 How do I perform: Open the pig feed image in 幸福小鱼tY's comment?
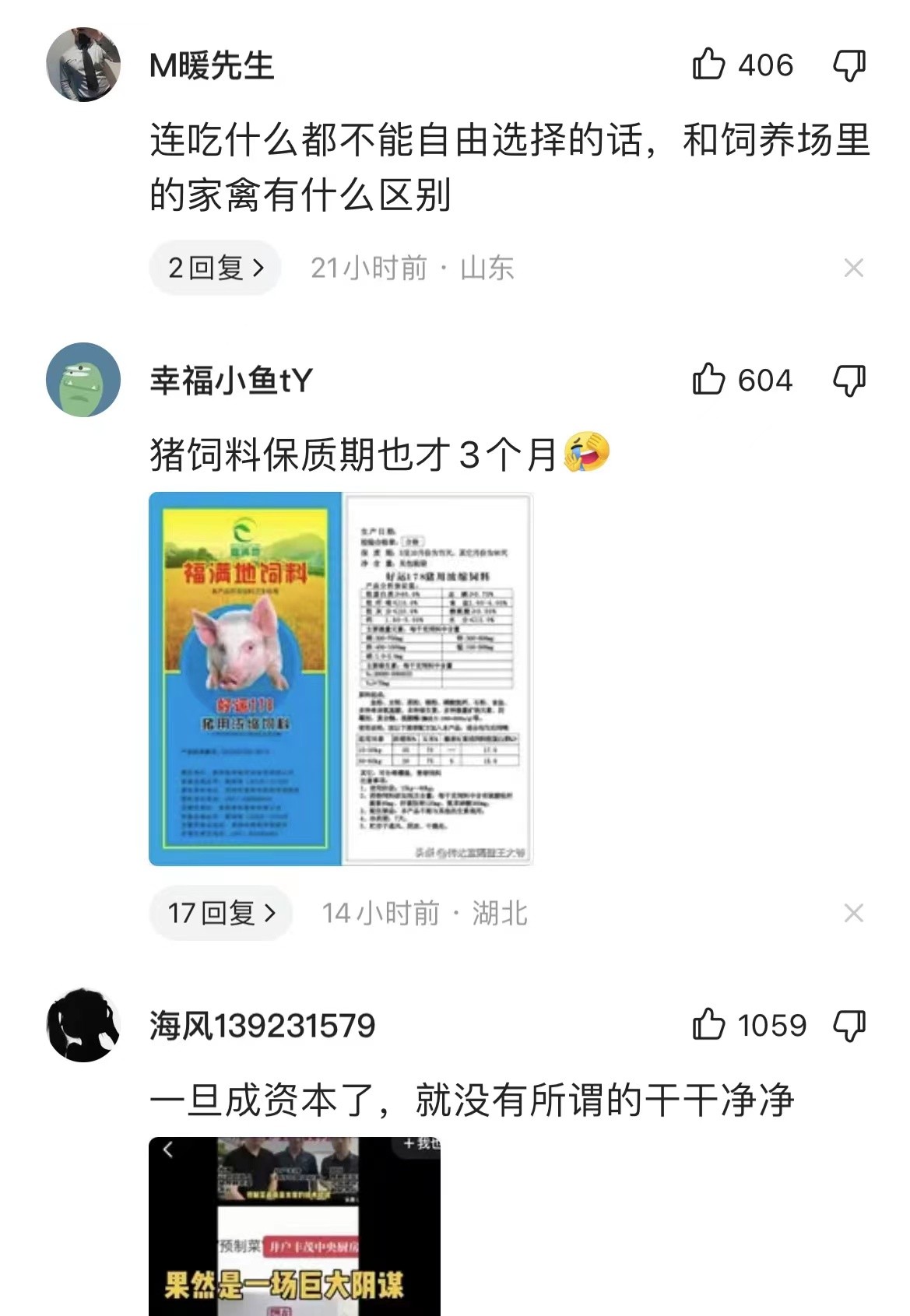[x=341, y=679]
